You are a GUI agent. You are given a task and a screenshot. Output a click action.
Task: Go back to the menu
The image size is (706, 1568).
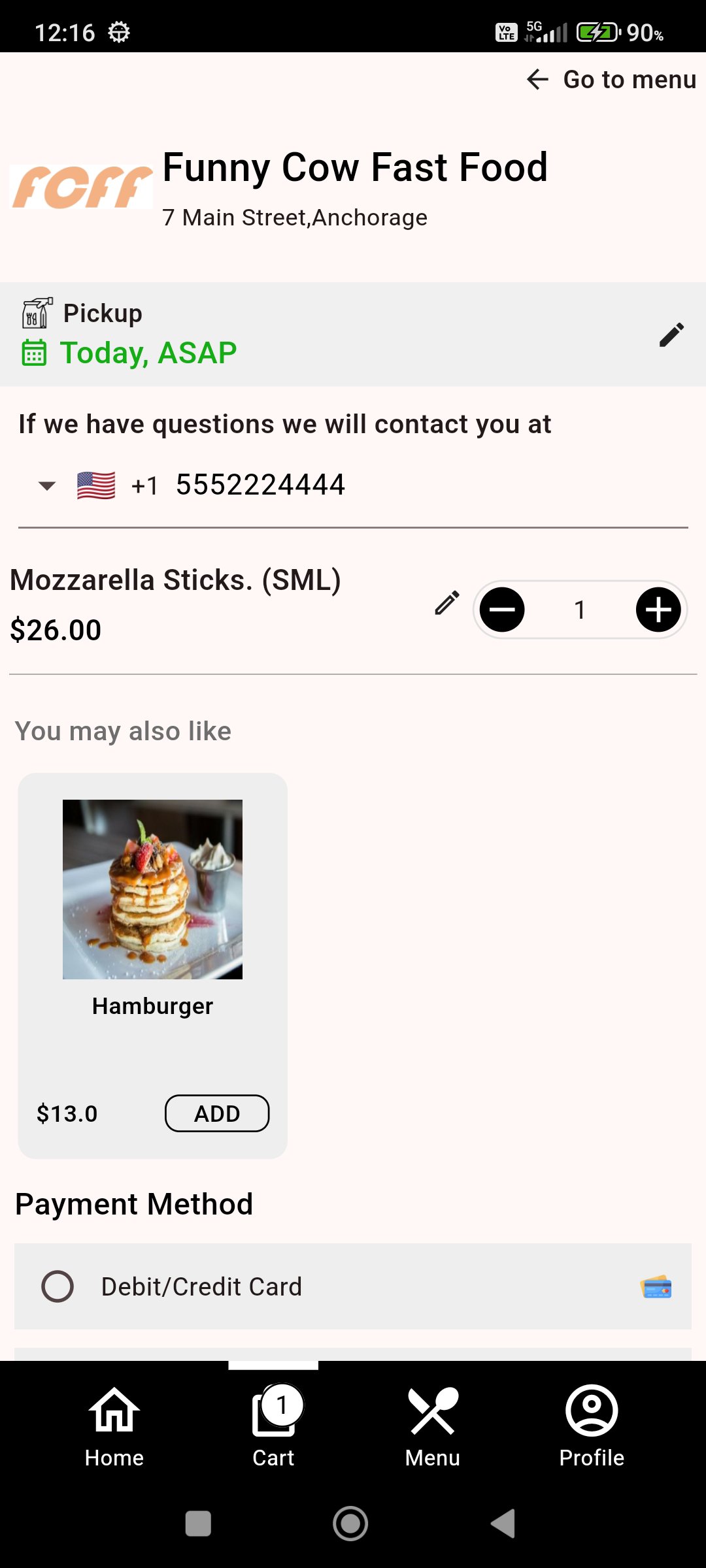coord(611,80)
